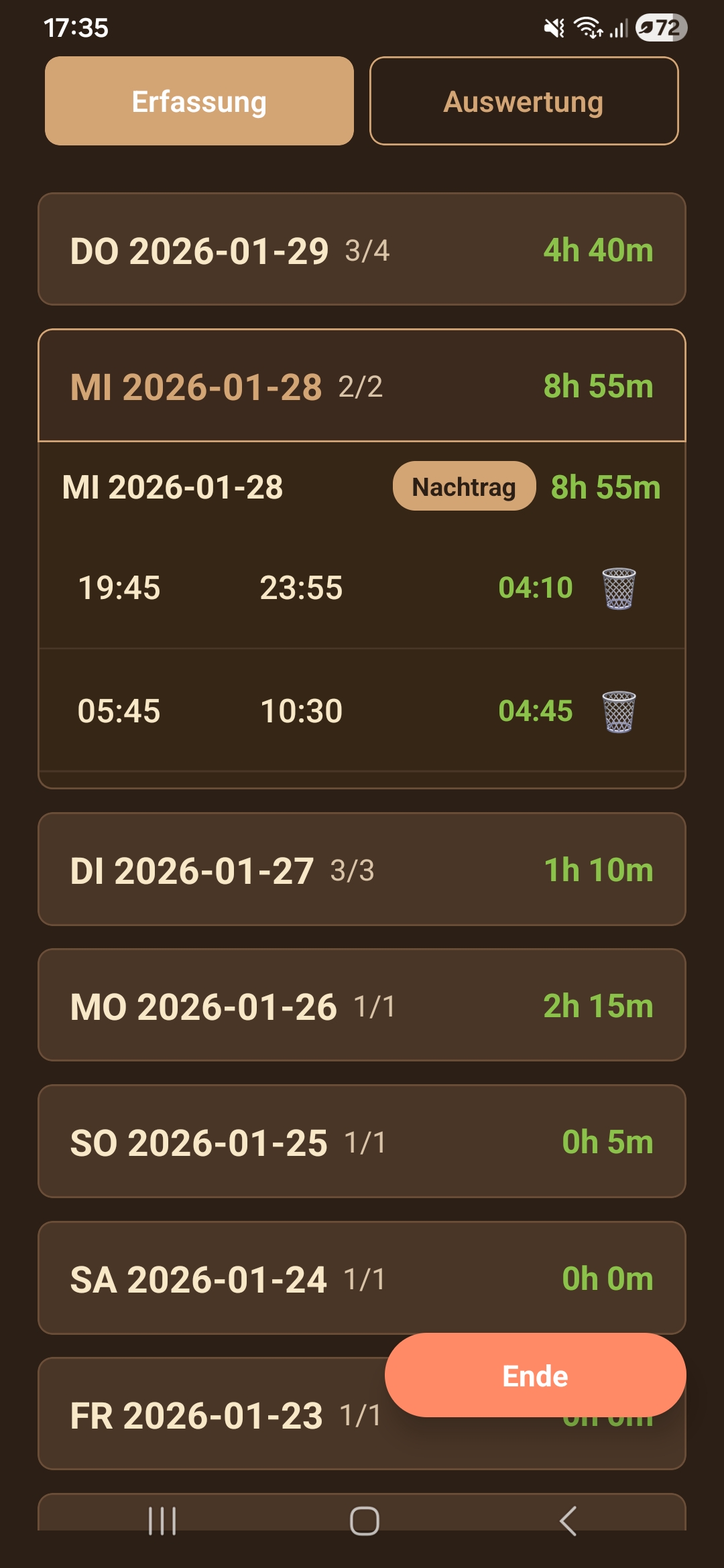
Task: Expand the DO 2026-01-29 day entry
Action: click(x=362, y=250)
